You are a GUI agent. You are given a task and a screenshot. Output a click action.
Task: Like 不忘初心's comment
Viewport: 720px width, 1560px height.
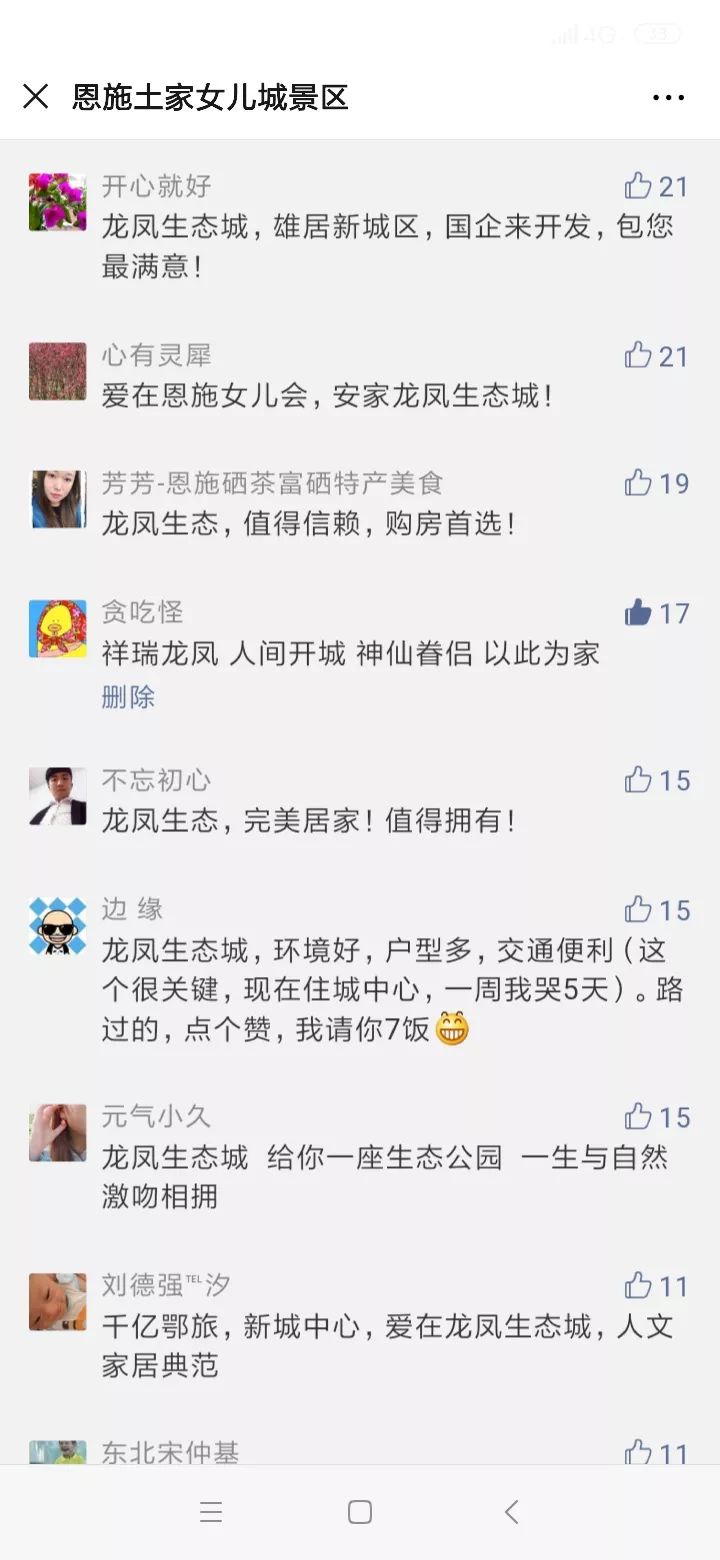click(x=638, y=780)
